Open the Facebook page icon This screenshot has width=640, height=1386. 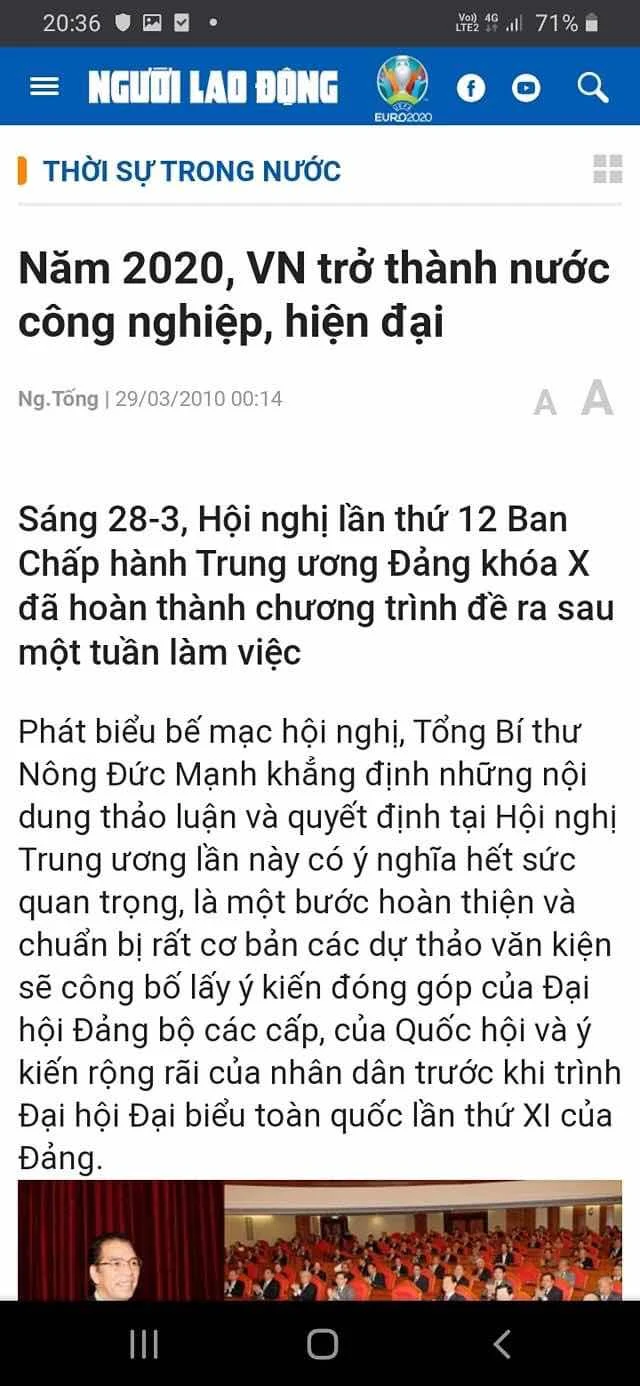click(x=471, y=88)
